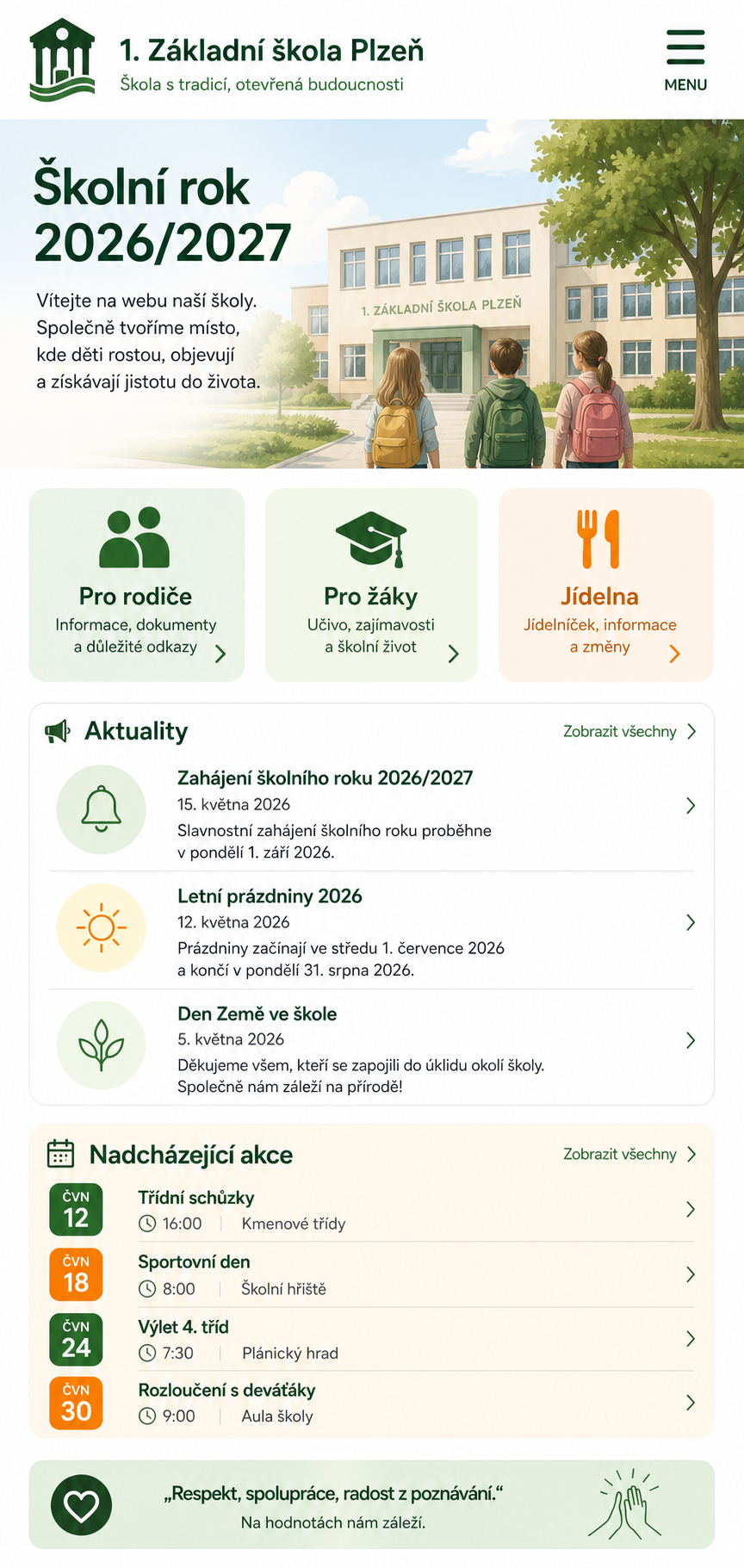This screenshot has width=744, height=1568.
Task: Show all events in Nadcházející akce
Action: pos(629,1154)
